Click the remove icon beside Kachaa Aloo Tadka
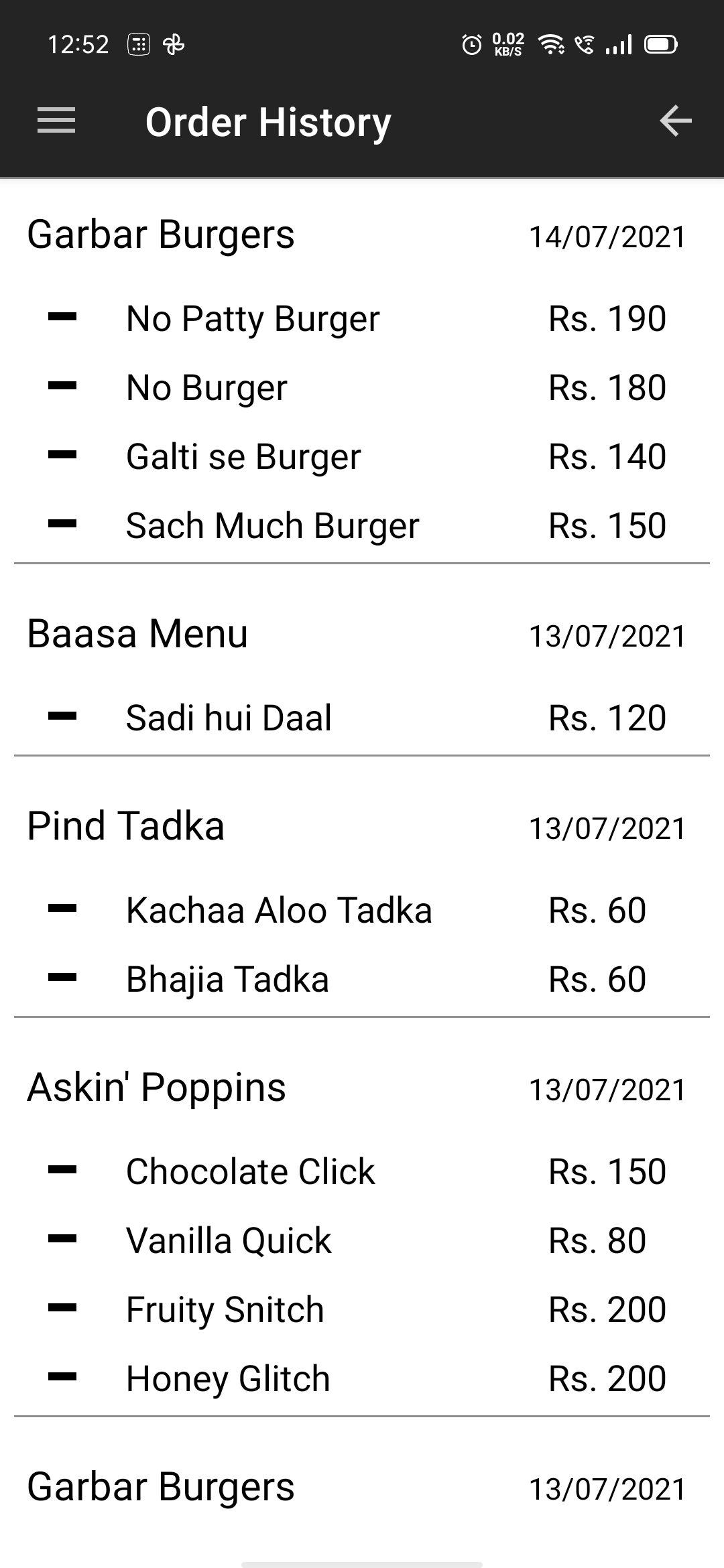 64,909
